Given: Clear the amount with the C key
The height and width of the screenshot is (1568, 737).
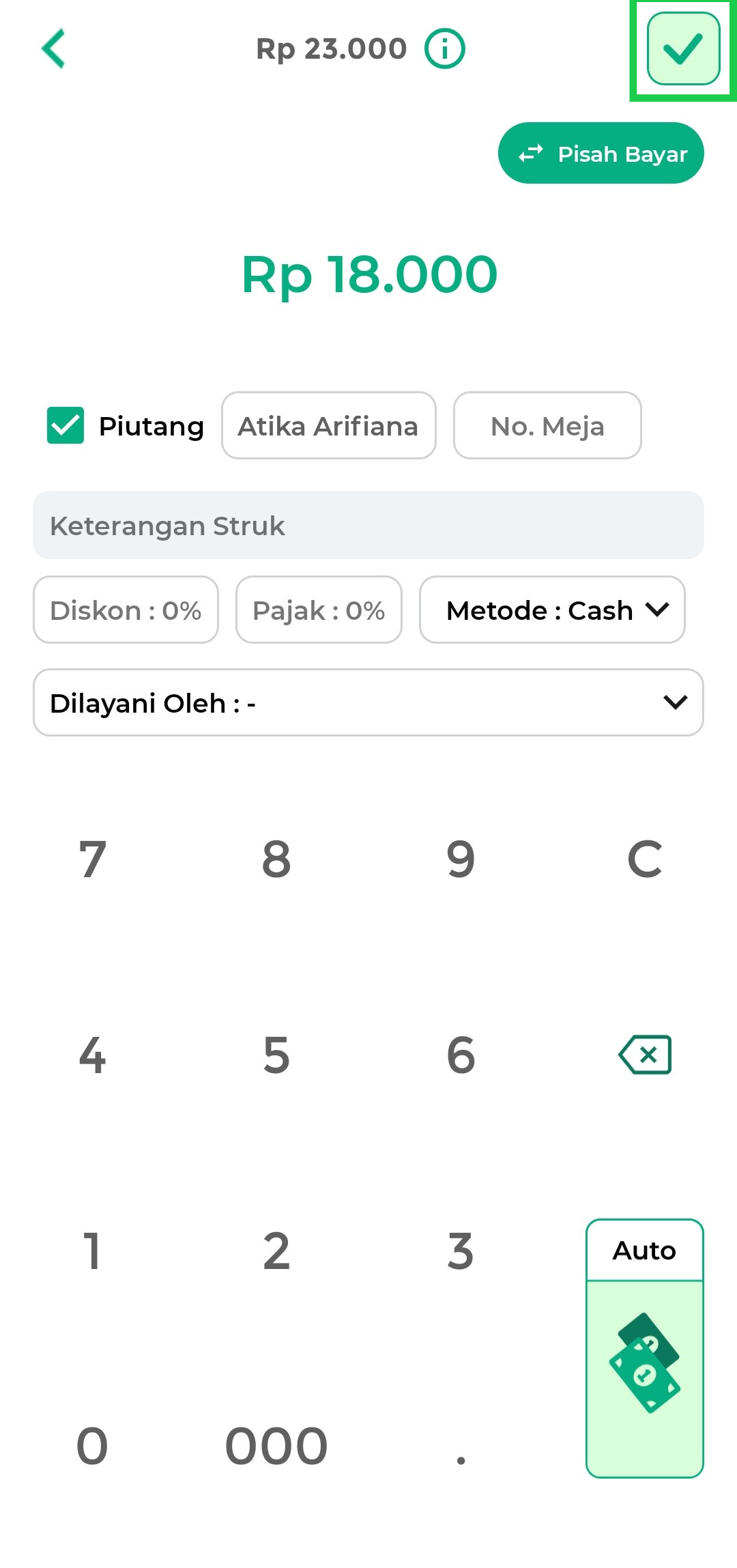Looking at the screenshot, I should pos(644,859).
